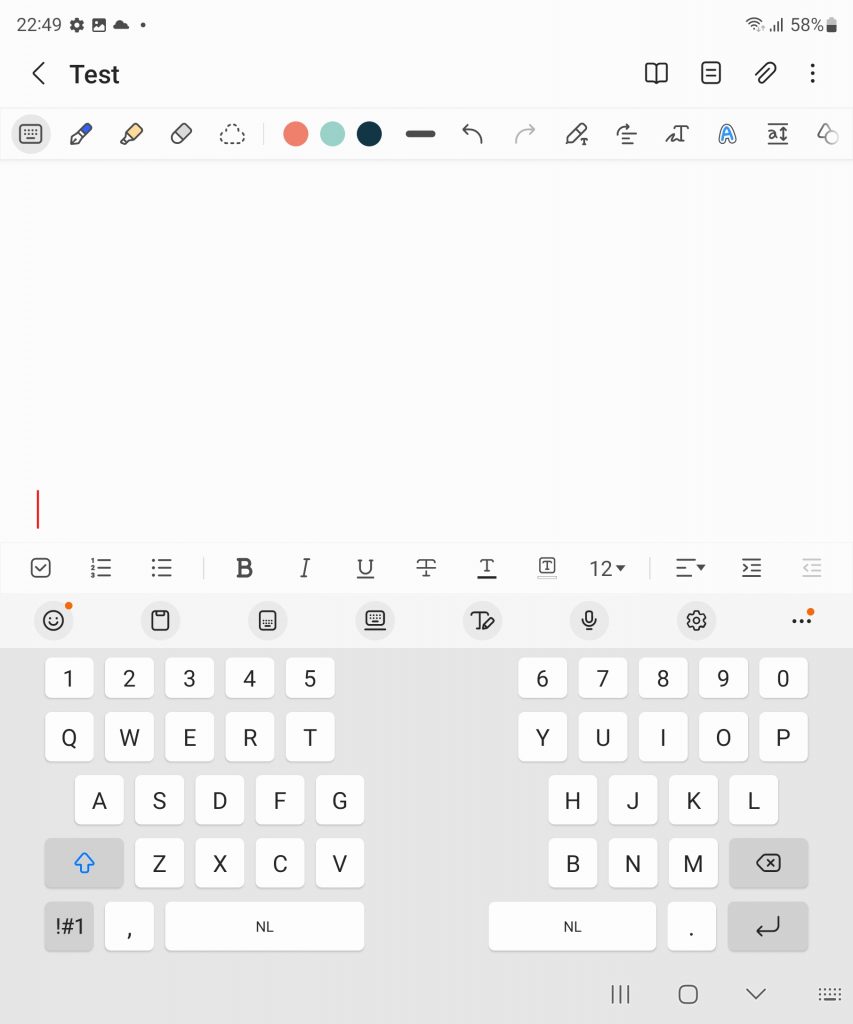Screen dimensions: 853x1024
Task: Go back from the Test note
Action: [39, 74]
